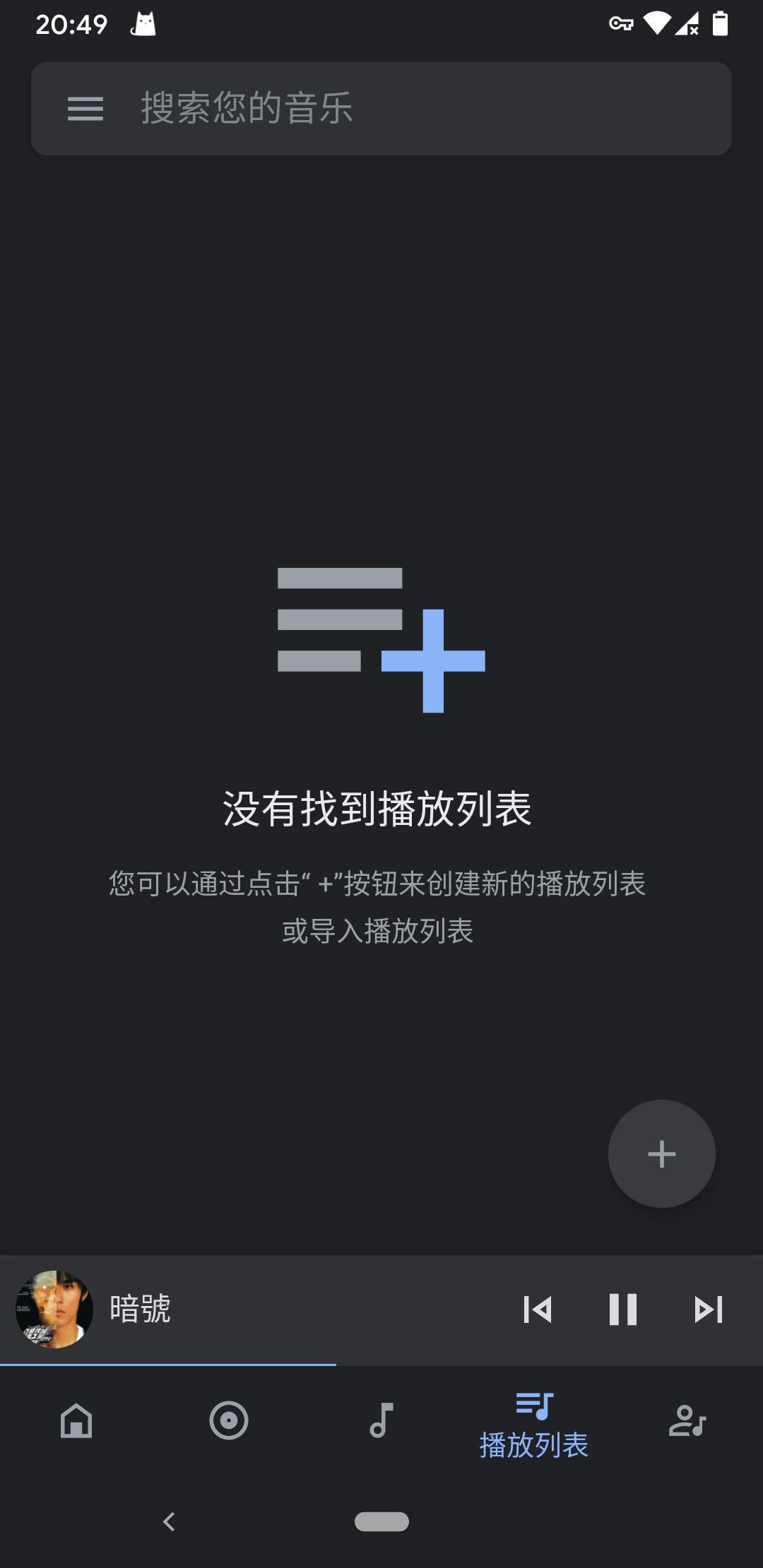Pause the current song
763x1568 pixels.
click(x=622, y=1309)
